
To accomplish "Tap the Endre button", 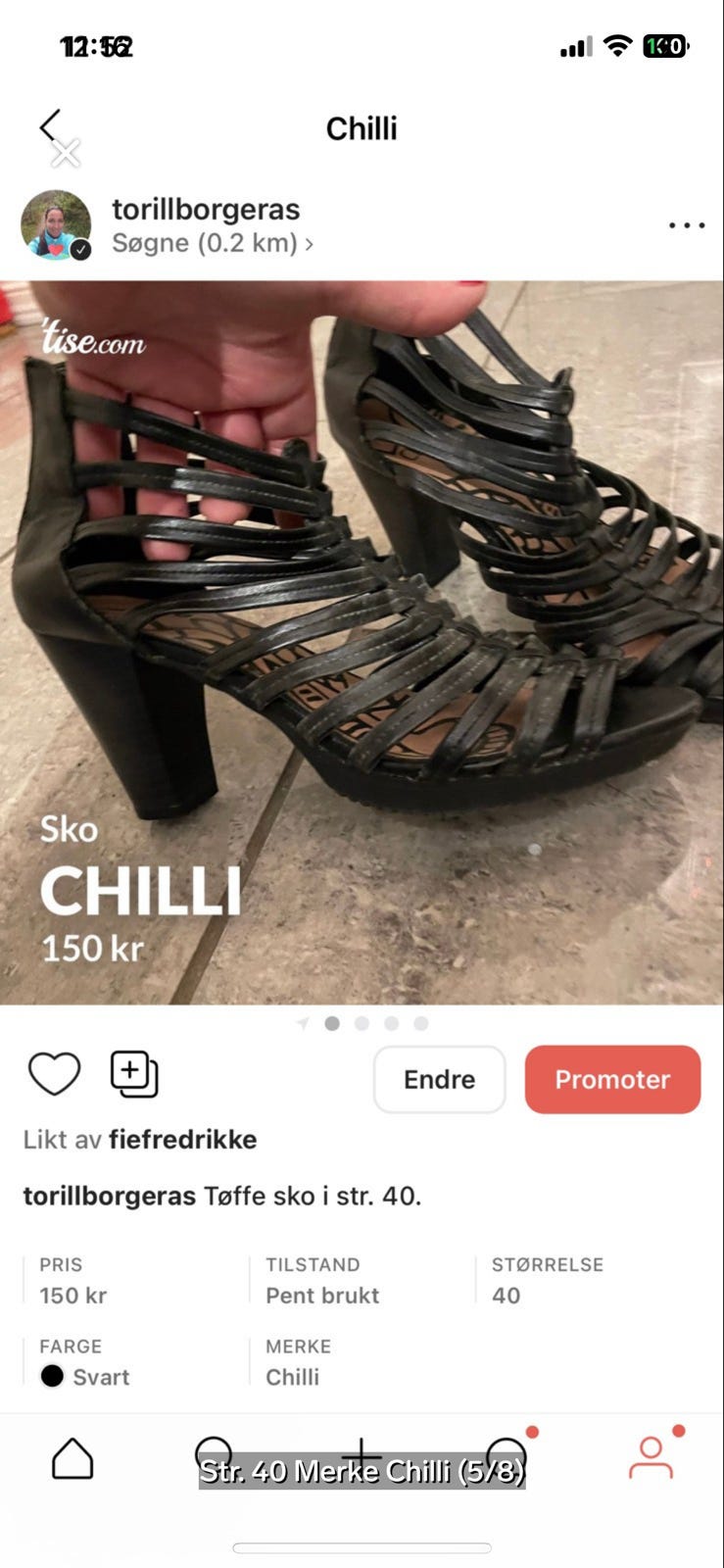I will click(x=439, y=1079).
